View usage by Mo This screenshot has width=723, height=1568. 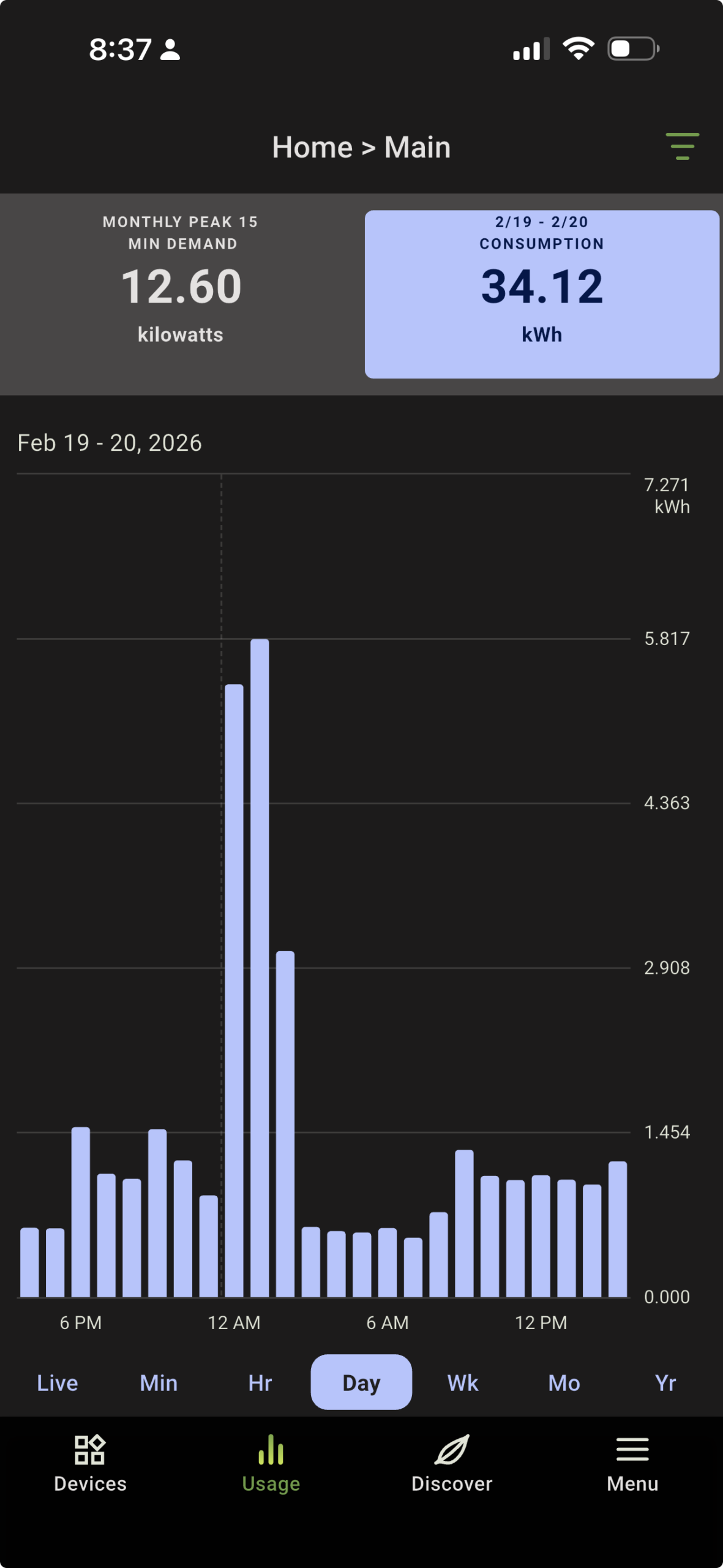click(x=564, y=1382)
